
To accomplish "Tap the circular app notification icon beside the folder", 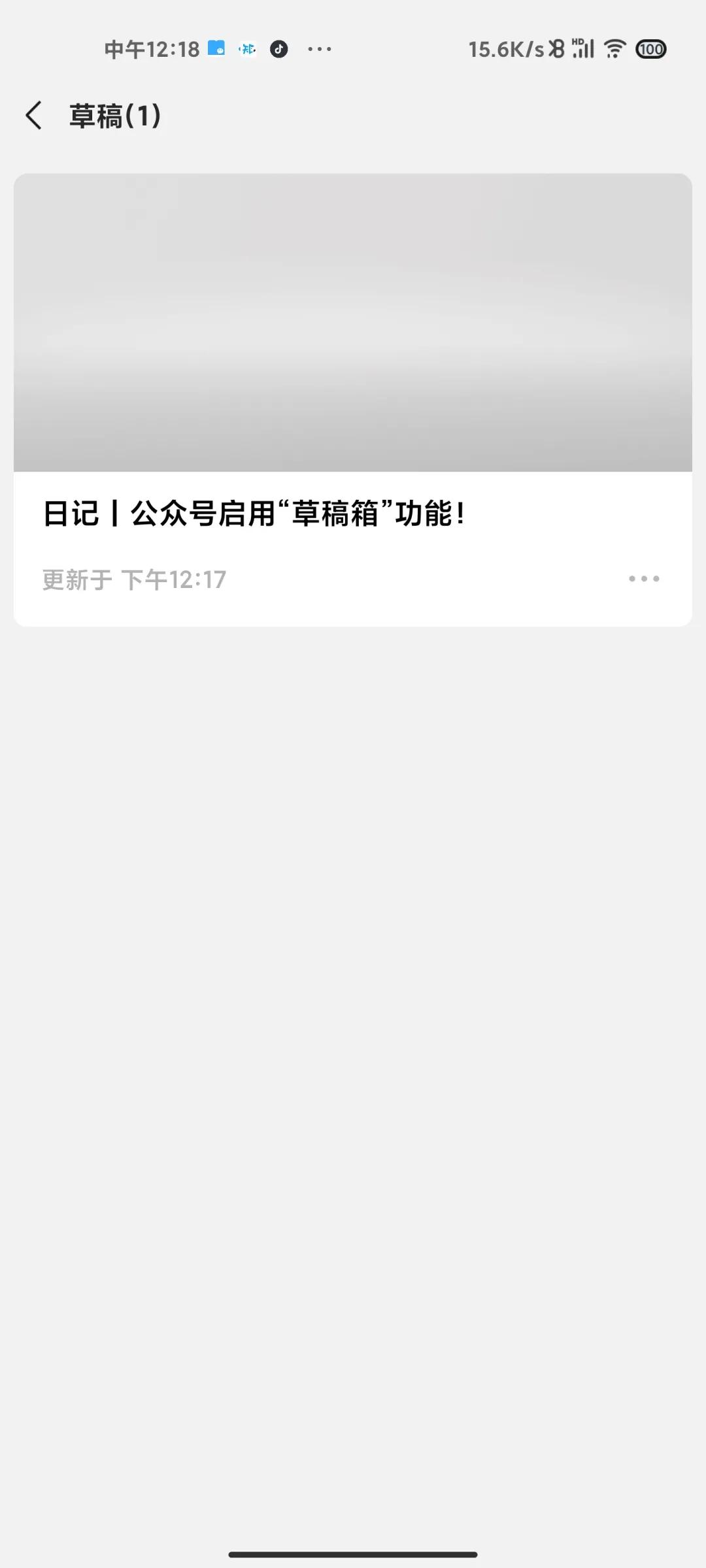I will (246, 49).
